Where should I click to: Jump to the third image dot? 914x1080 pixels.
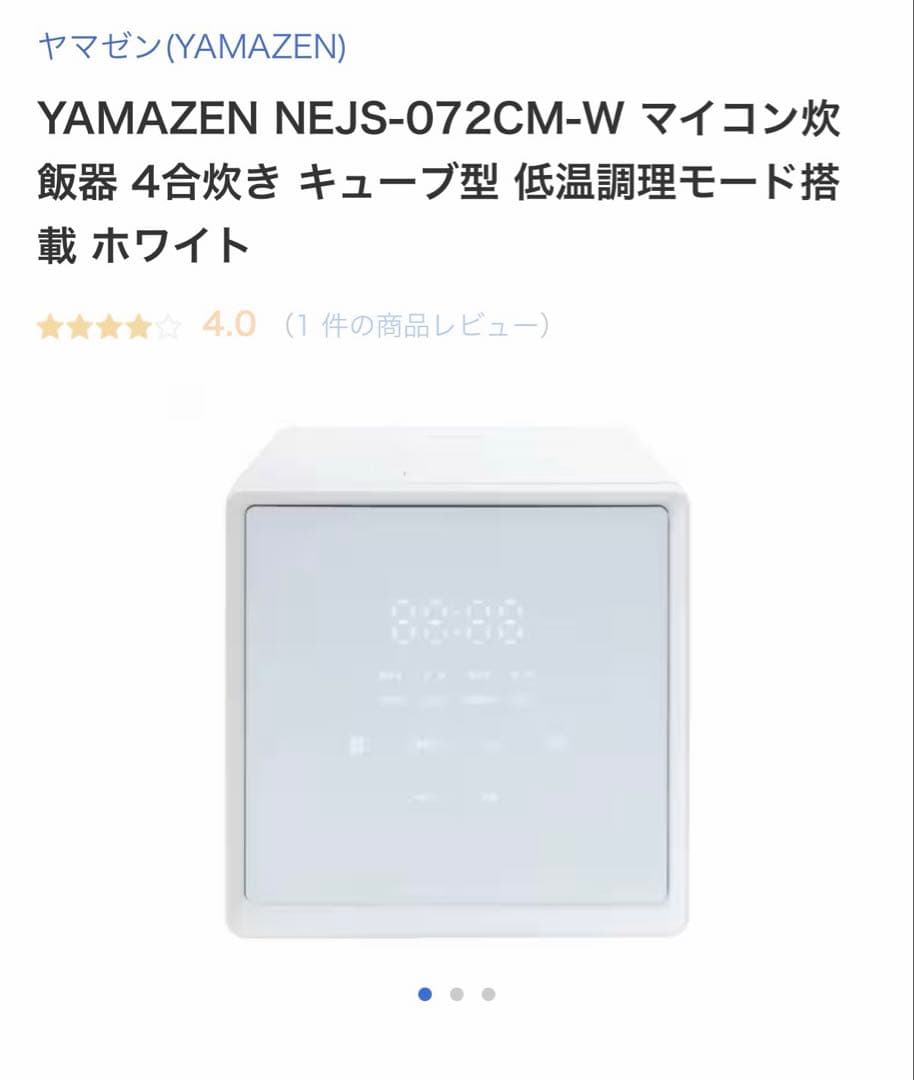click(488, 994)
